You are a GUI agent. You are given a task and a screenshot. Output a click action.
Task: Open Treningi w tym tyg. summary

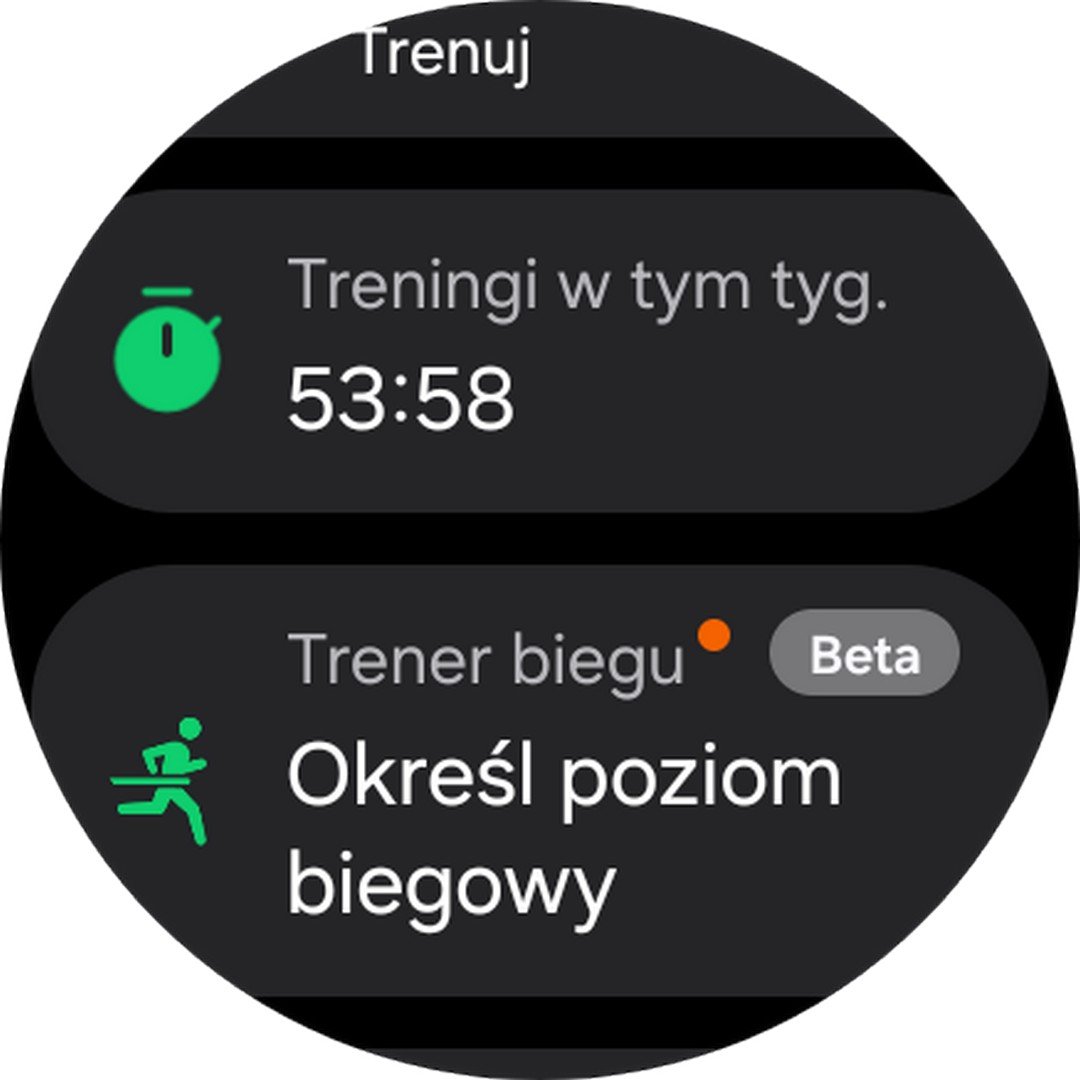coord(540,350)
